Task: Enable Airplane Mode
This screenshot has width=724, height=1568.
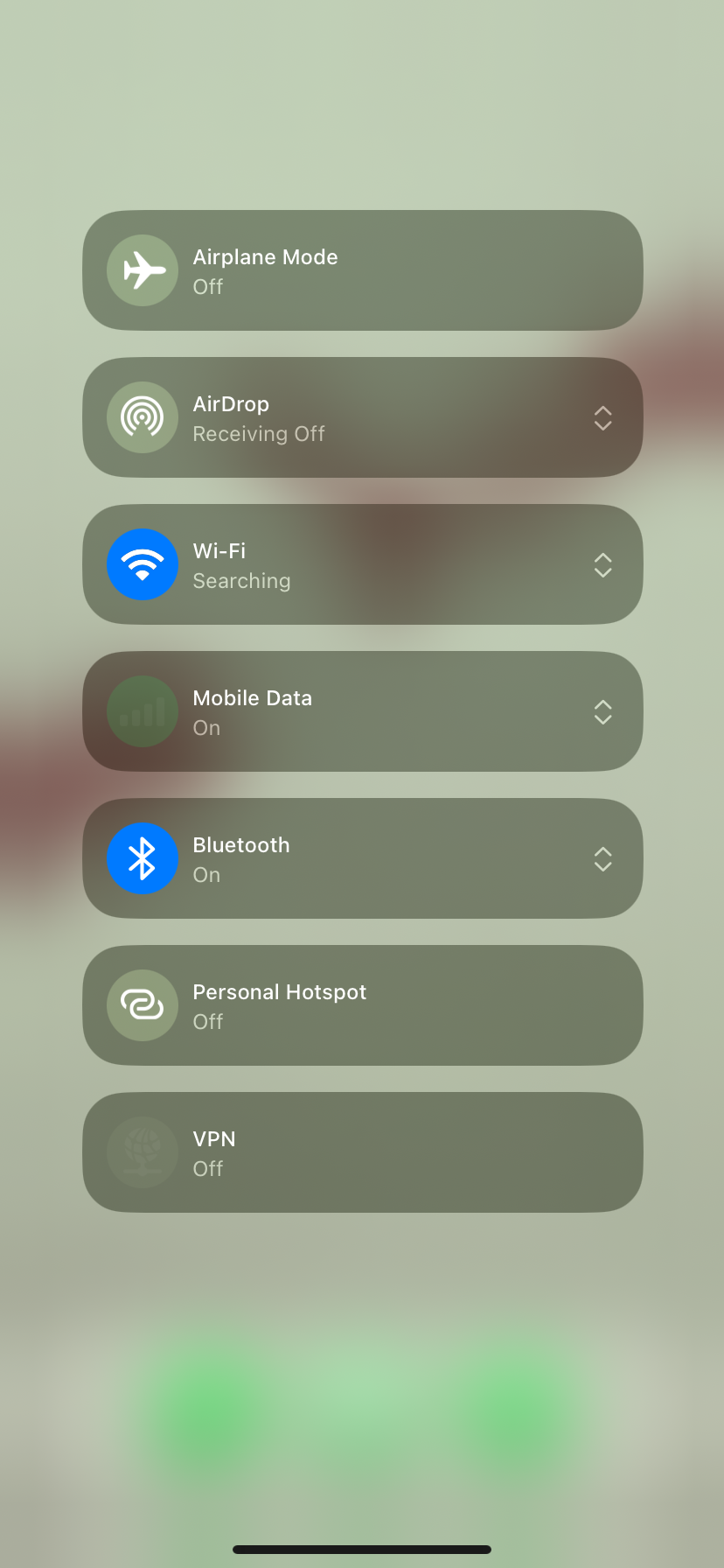Action: (143, 270)
